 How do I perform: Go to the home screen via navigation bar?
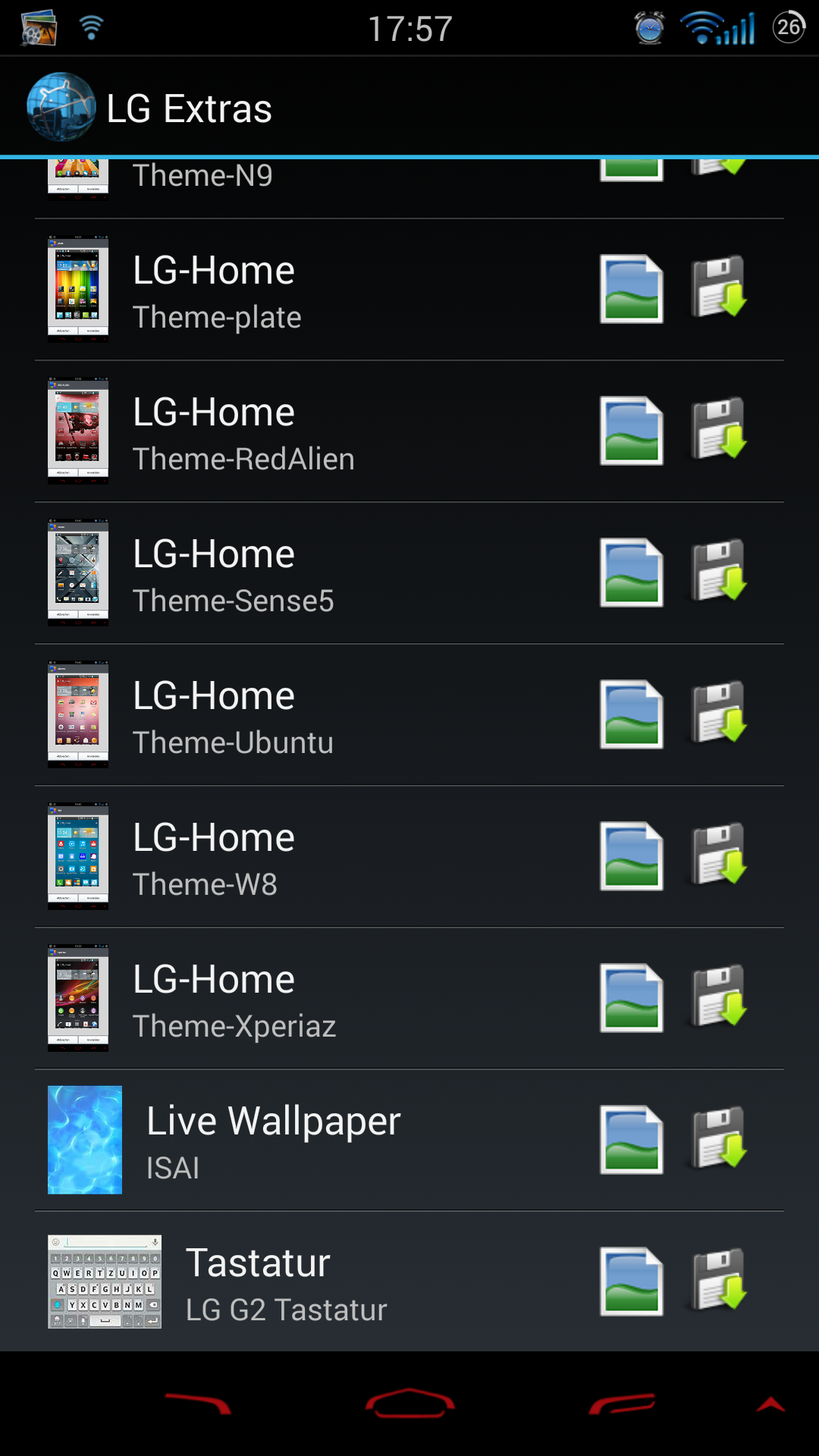coord(409,1403)
